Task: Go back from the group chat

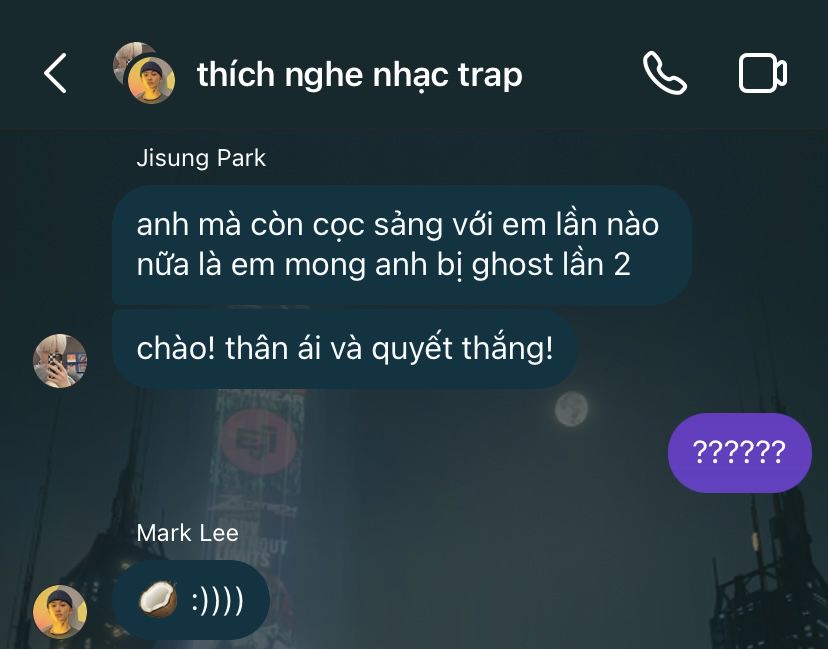Action: 55,74
